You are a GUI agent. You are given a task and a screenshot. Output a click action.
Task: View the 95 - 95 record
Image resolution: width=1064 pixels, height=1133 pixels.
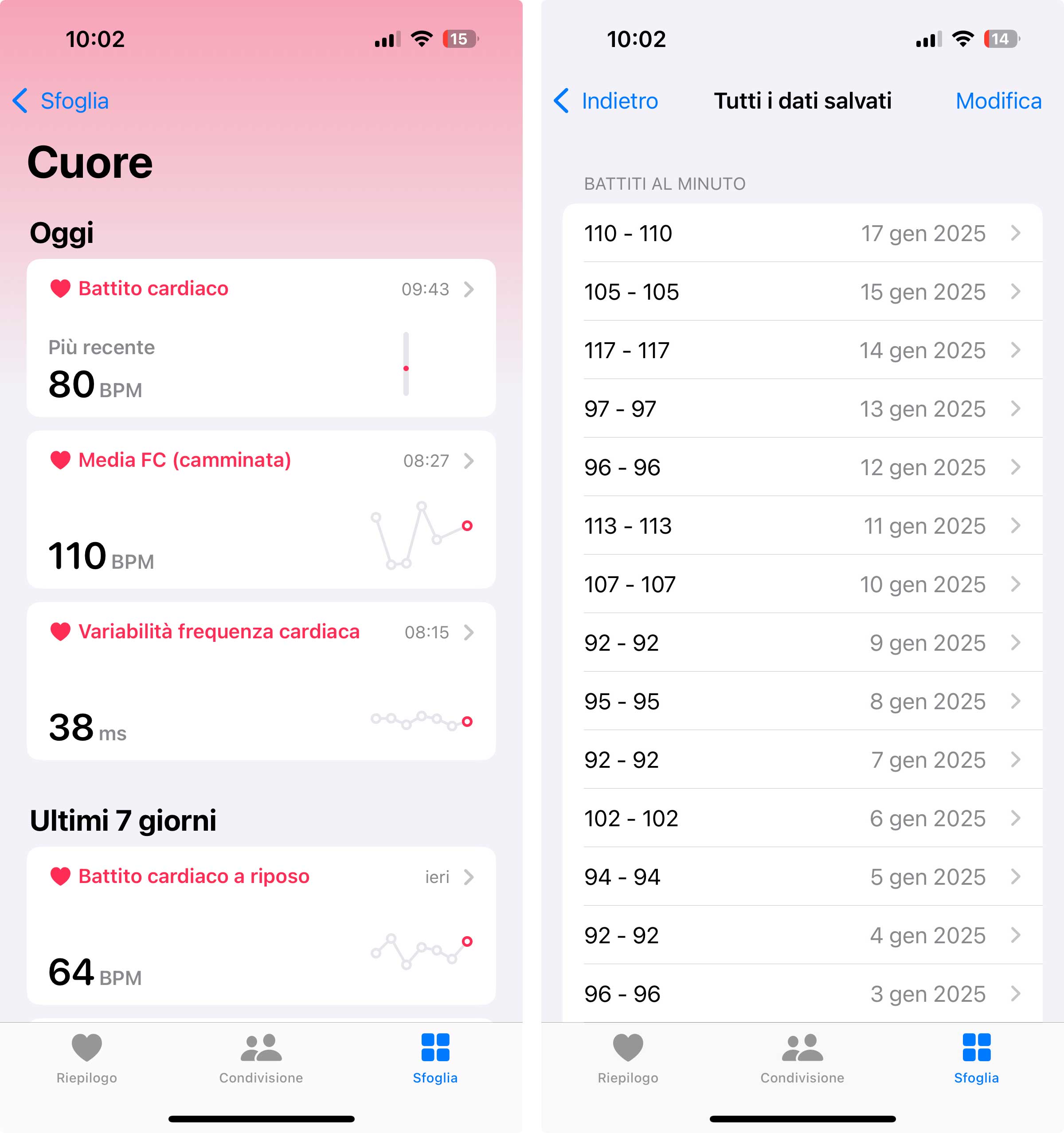802,702
